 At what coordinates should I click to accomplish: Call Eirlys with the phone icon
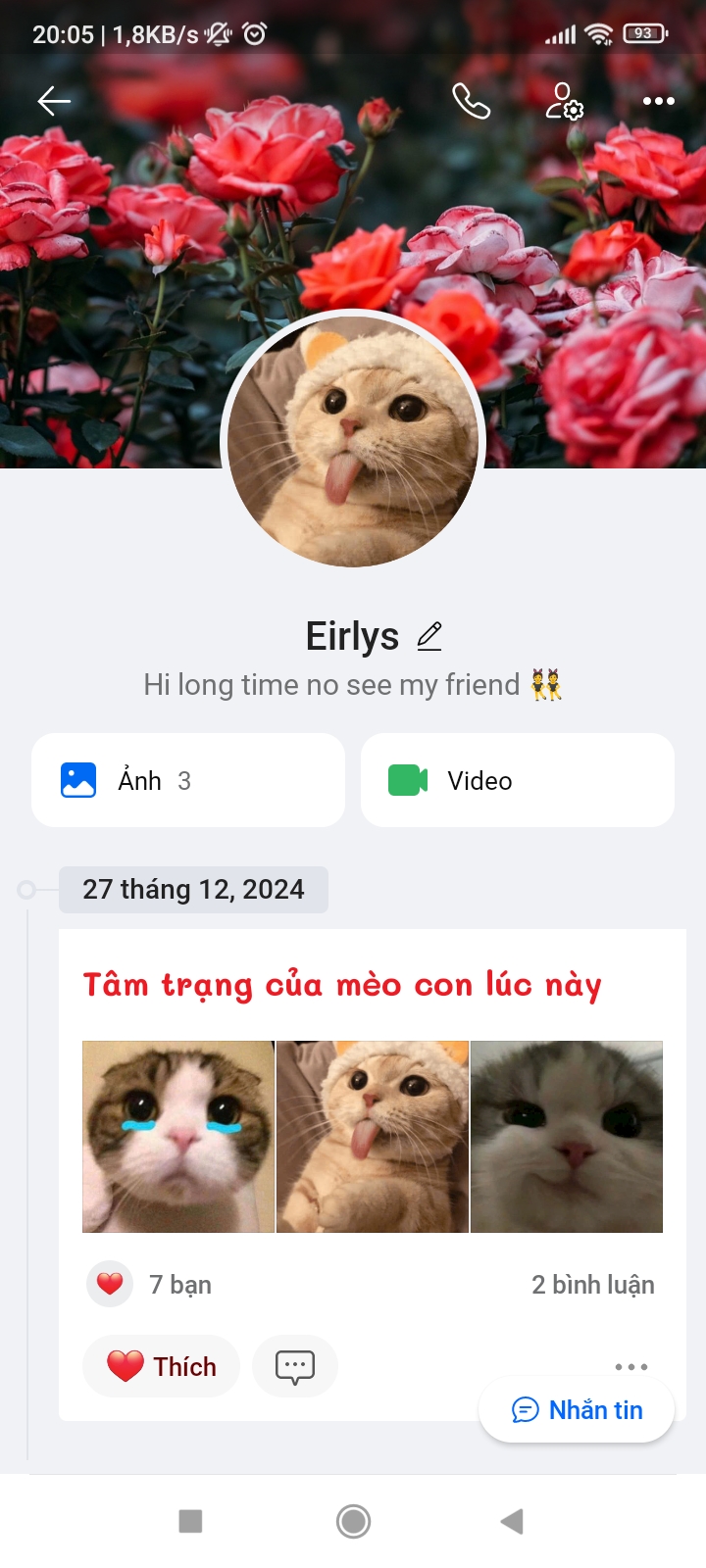[471, 101]
